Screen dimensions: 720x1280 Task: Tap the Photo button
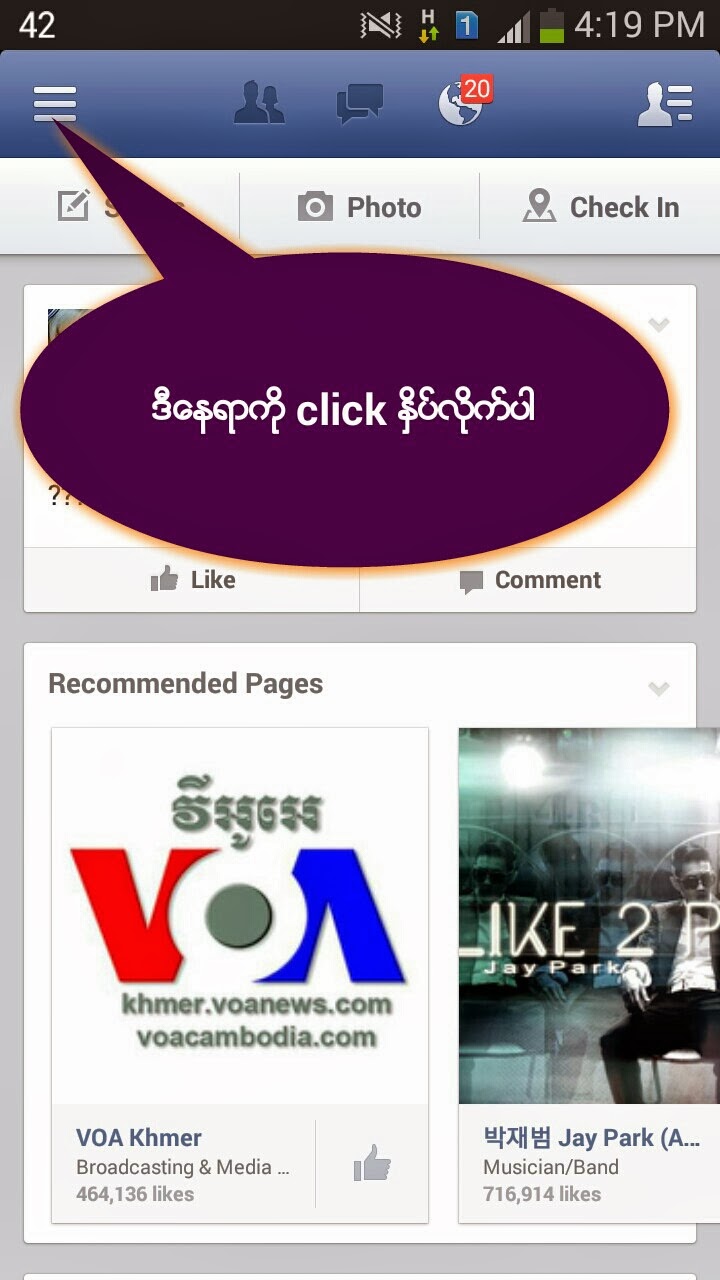pyautogui.click(x=360, y=207)
